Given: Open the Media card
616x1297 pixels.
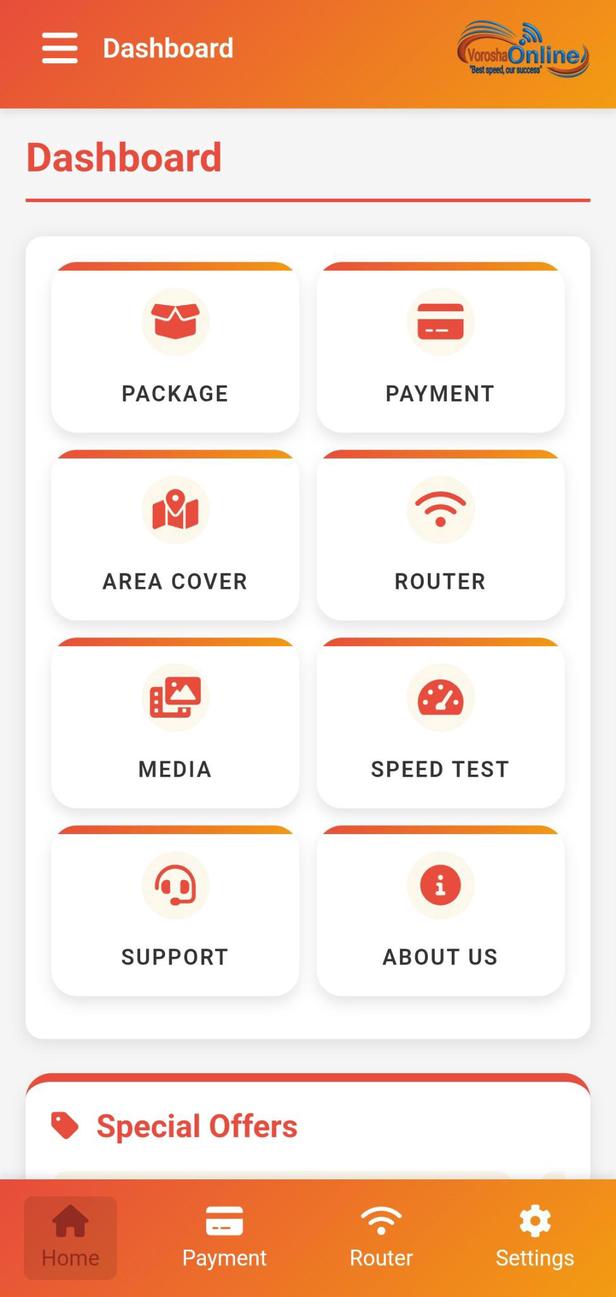Looking at the screenshot, I should click(x=175, y=725).
